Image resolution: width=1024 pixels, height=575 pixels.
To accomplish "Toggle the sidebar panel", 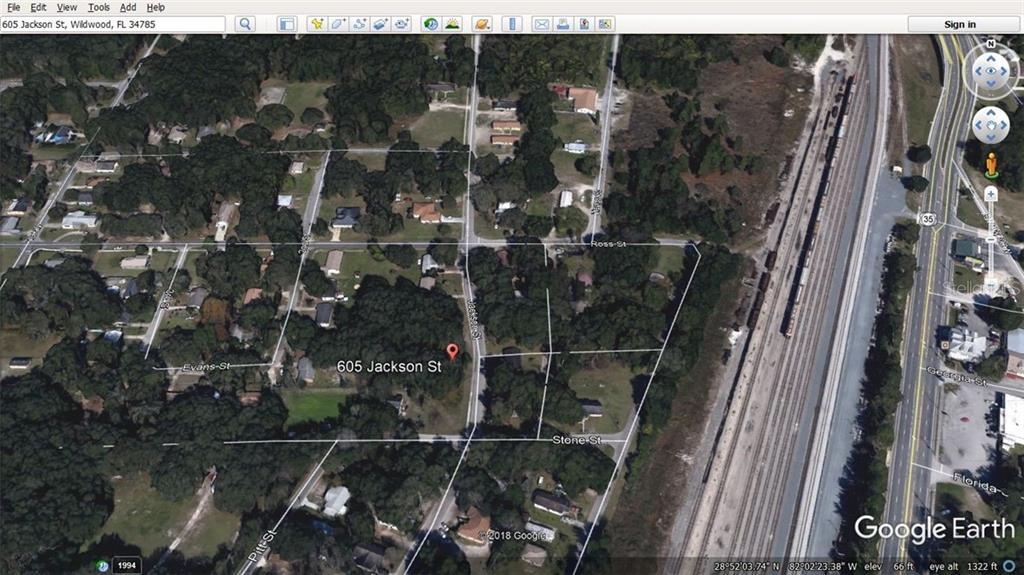I will pyautogui.click(x=287, y=24).
